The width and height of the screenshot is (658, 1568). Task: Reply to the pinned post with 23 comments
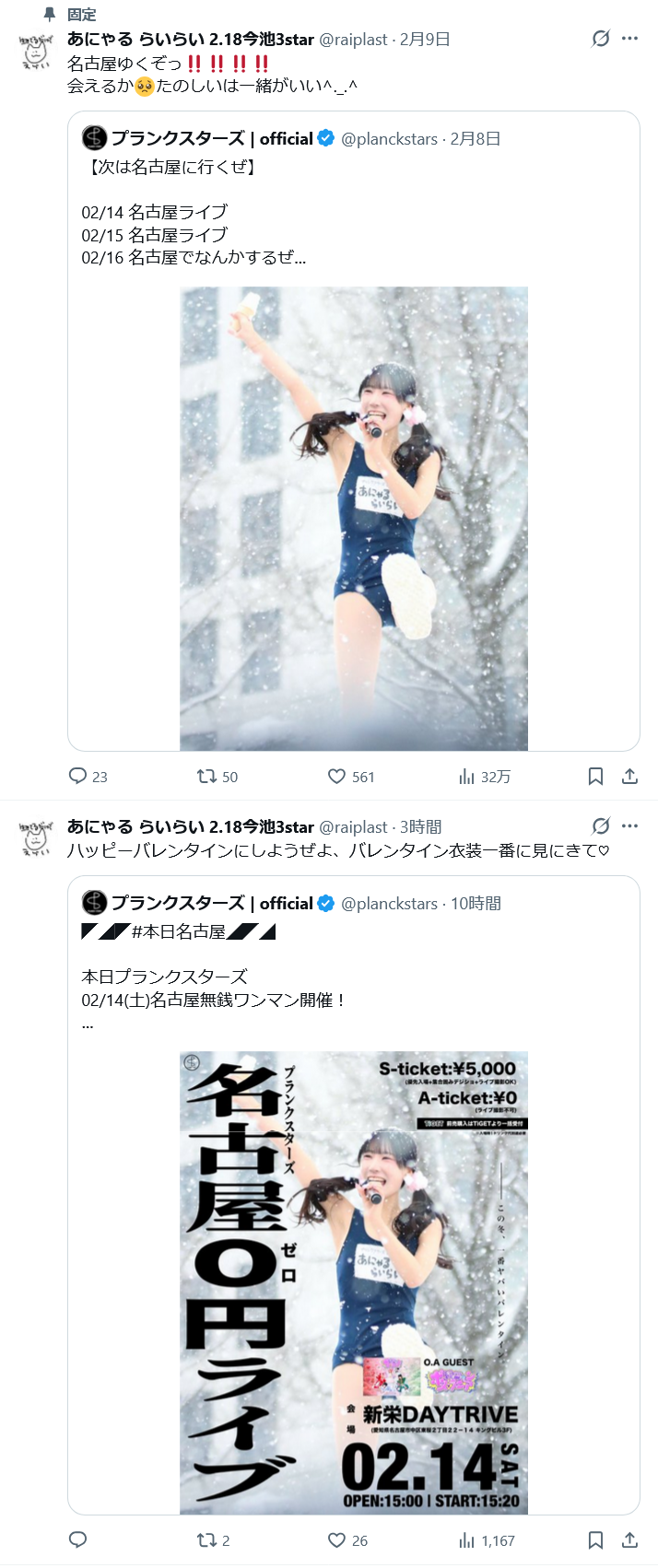tap(78, 777)
